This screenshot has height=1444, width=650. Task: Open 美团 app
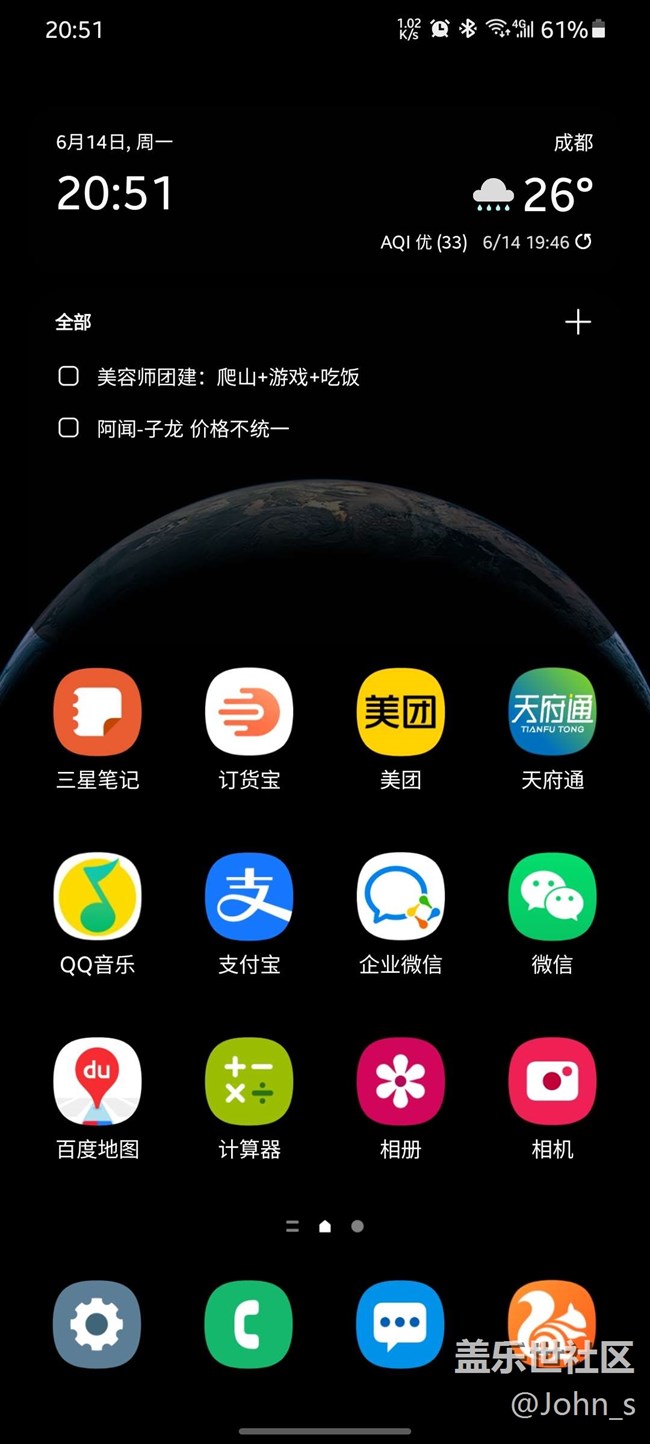click(x=401, y=711)
